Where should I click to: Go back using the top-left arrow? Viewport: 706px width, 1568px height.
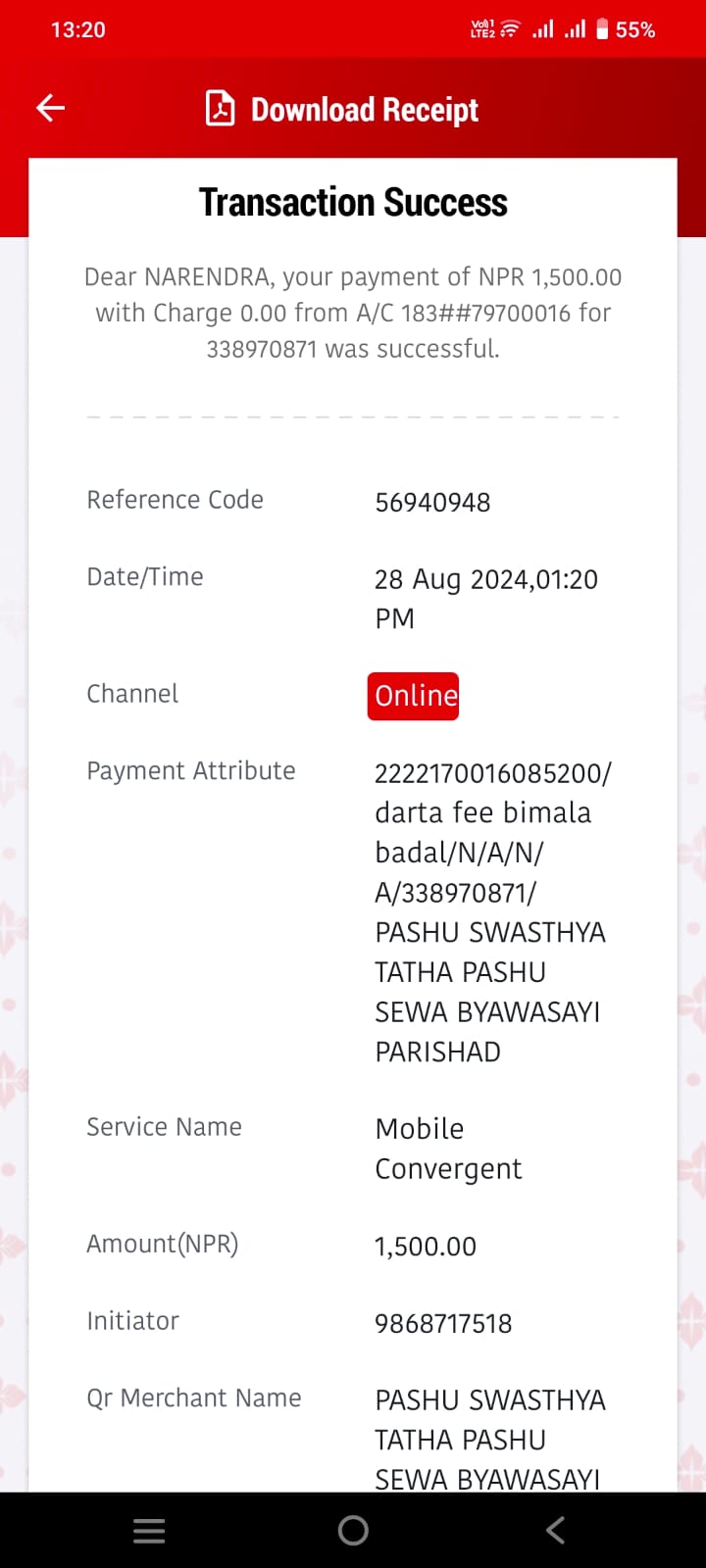[x=50, y=108]
